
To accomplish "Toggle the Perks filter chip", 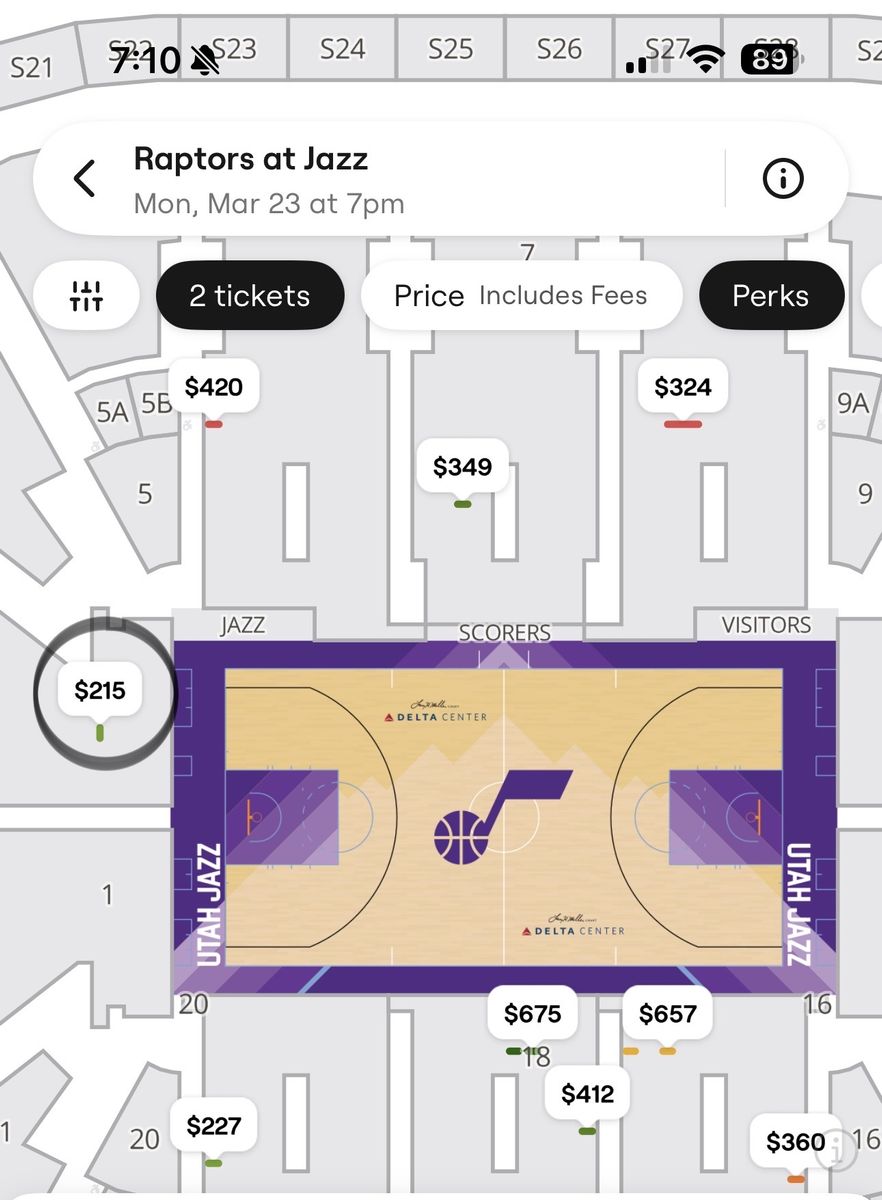I will click(x=770, y=296).
